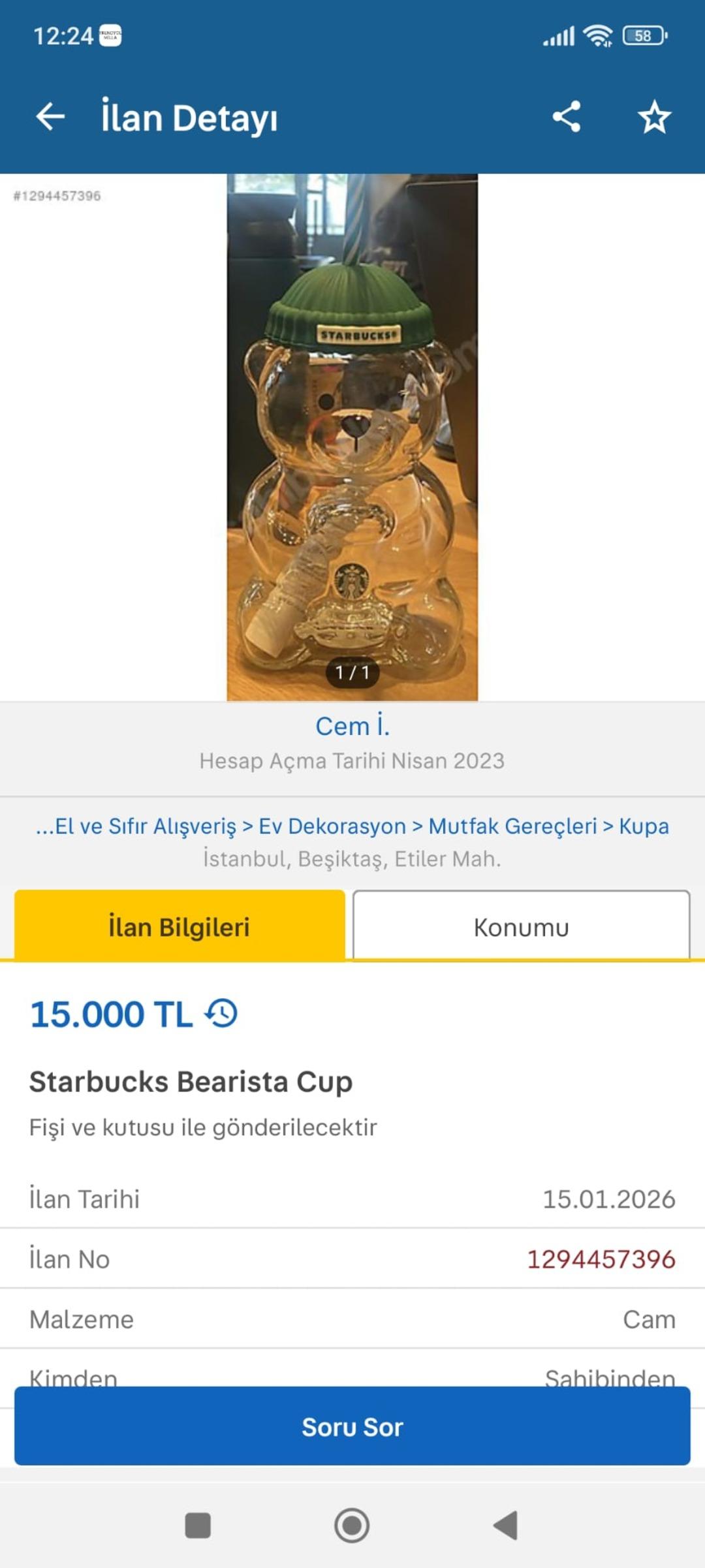
Task: Go to the system home screen
Action: click(352, 1526)
